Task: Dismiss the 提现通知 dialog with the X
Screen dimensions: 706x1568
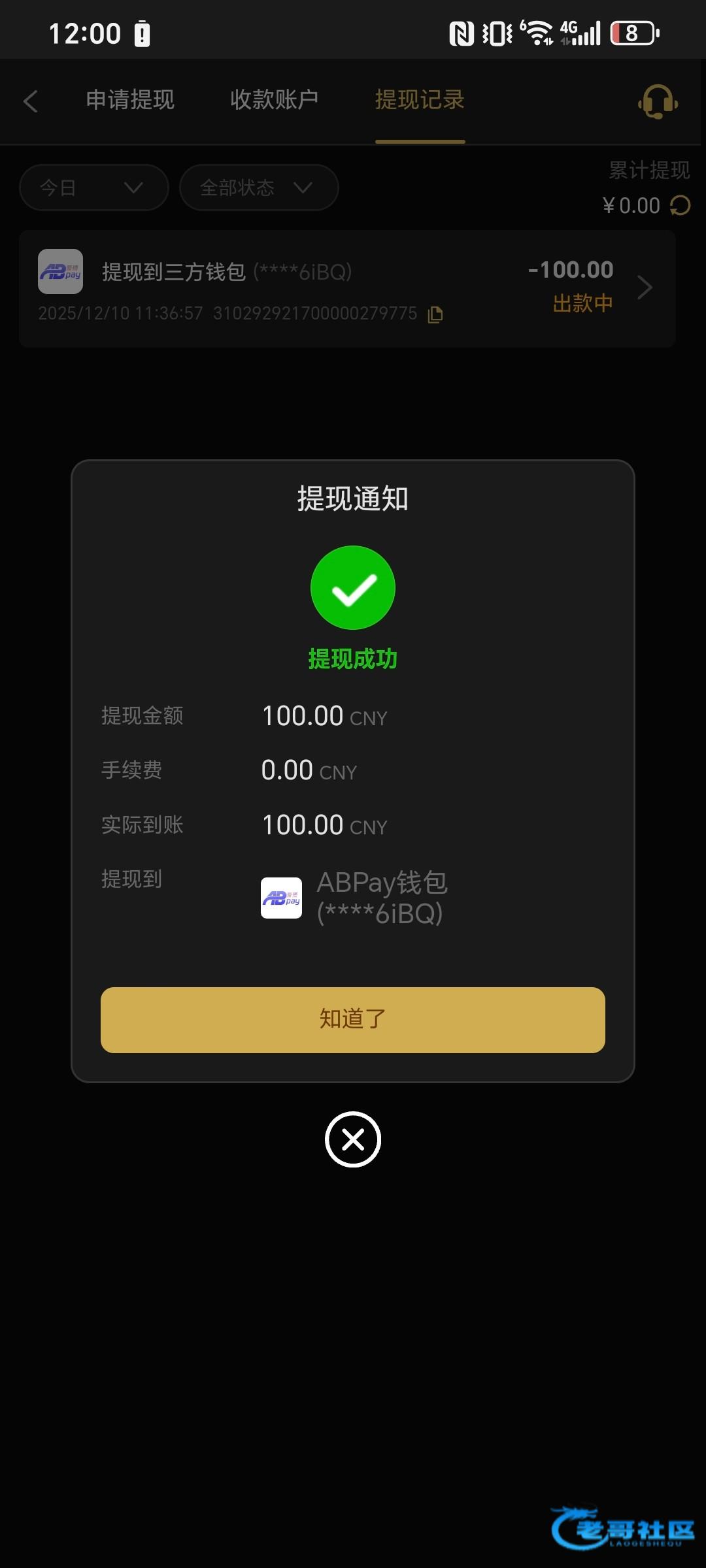Action: (352, 1139)
